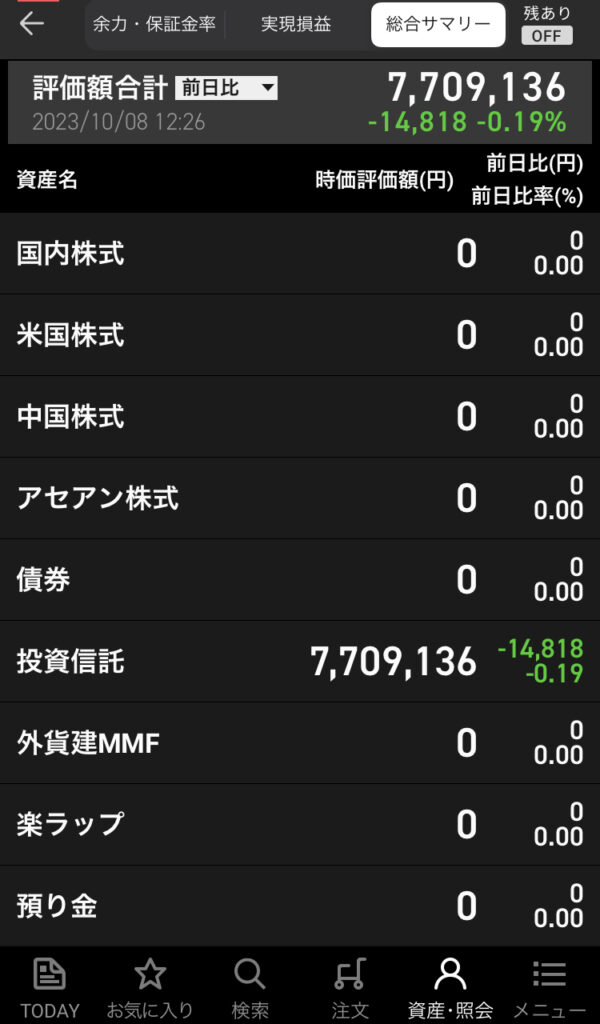View 投資信託 holdings details
The width and height of the screenshot is (600, 1024).
click(300, 662)
